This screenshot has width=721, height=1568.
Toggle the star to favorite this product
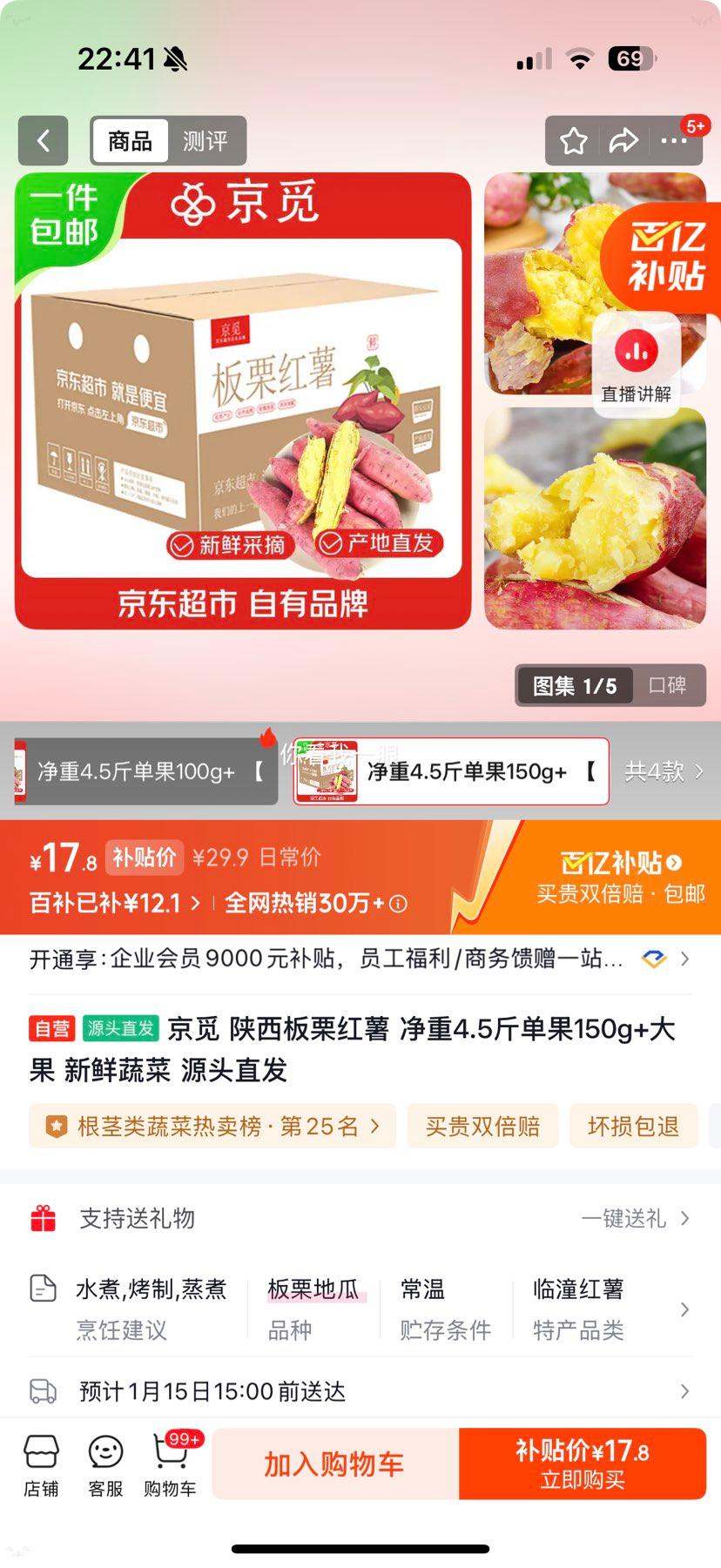[573, 139]
